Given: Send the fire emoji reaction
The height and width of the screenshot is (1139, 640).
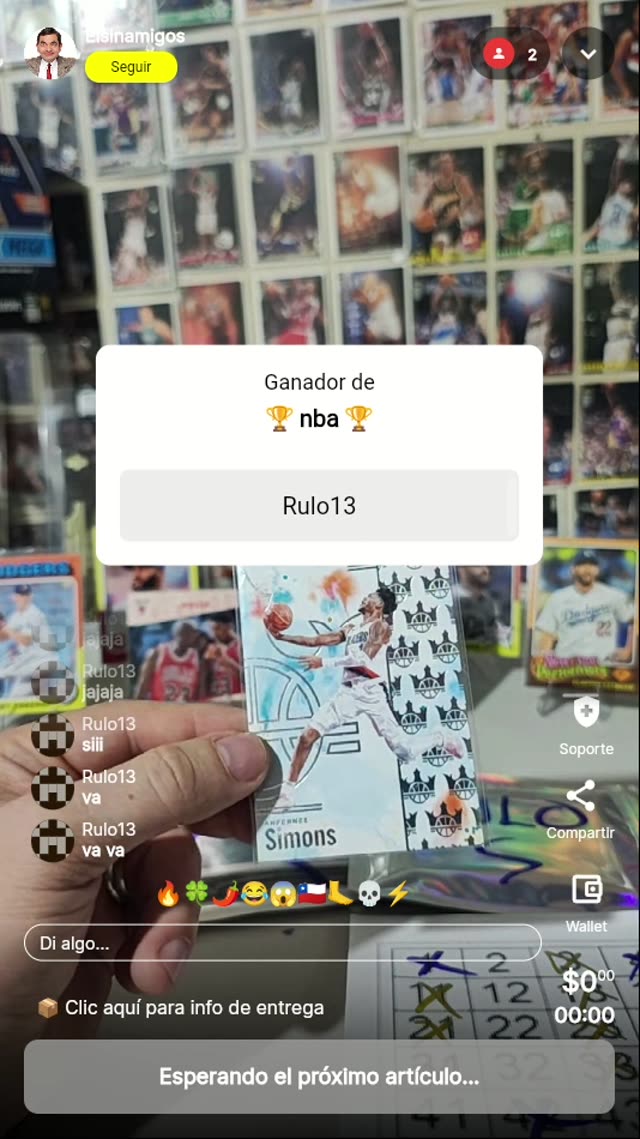Looking at the screenshot, I should (168, 894).
